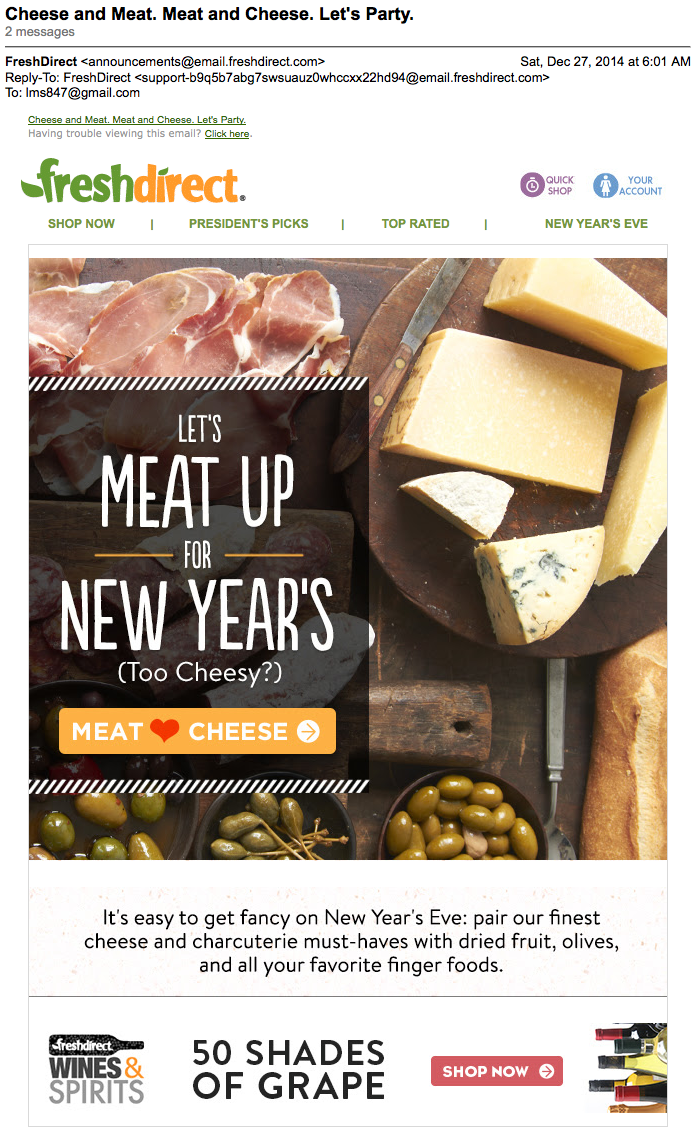Open Quick Shop
Image resolution: width=695 pixels, height=1145 pixels.
click(x=548, y=185)
